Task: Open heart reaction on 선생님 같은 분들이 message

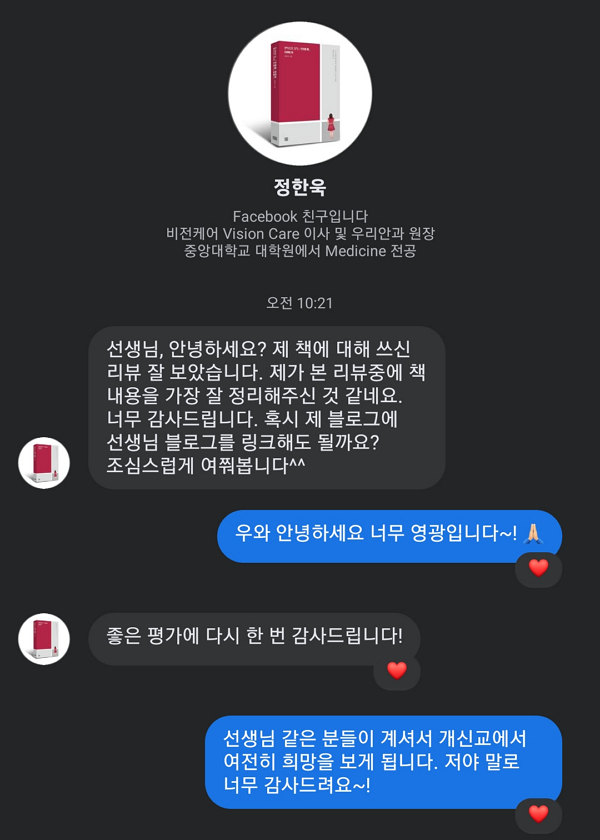Action: point(538,814)
